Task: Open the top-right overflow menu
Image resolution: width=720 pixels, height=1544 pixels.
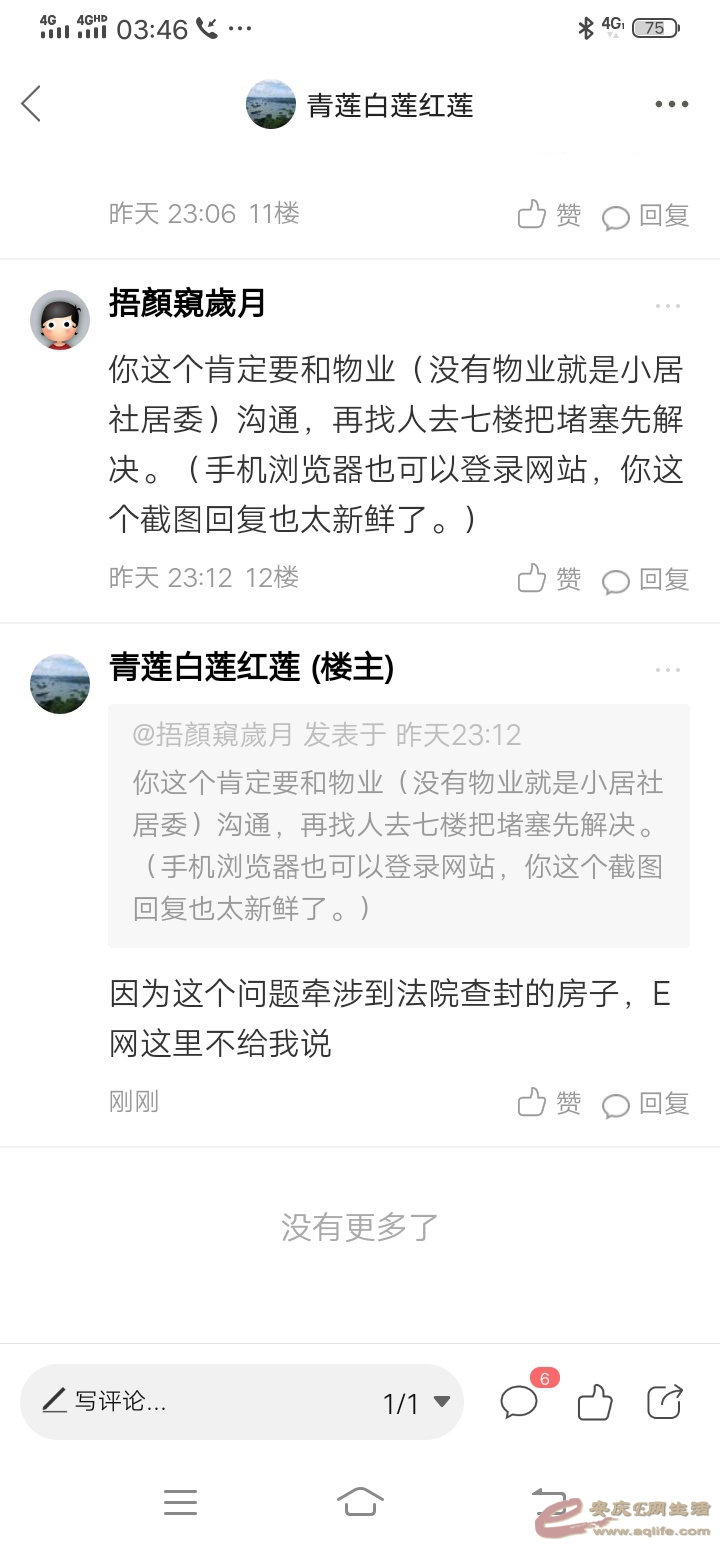Action: 671,104
